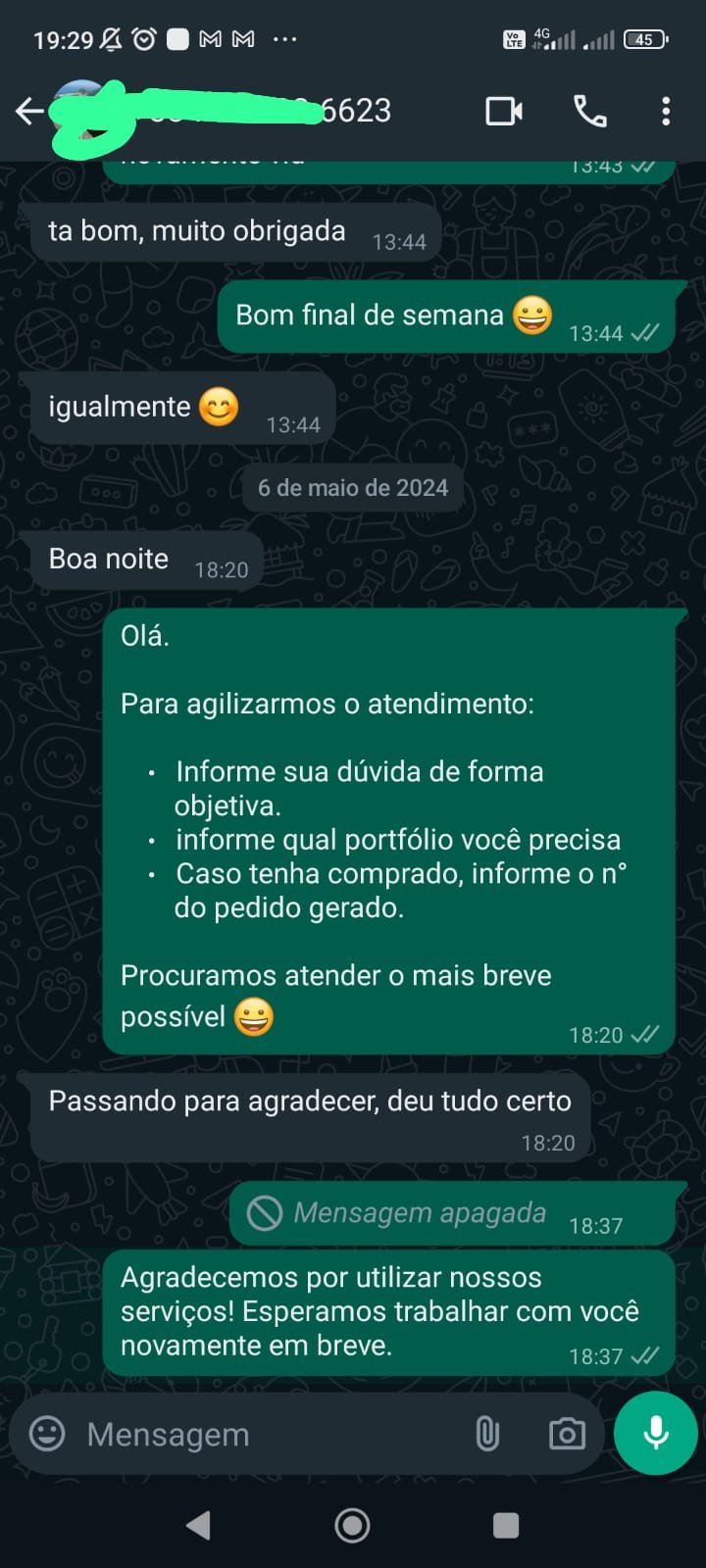Open the emoji picker

point(47,1434)
